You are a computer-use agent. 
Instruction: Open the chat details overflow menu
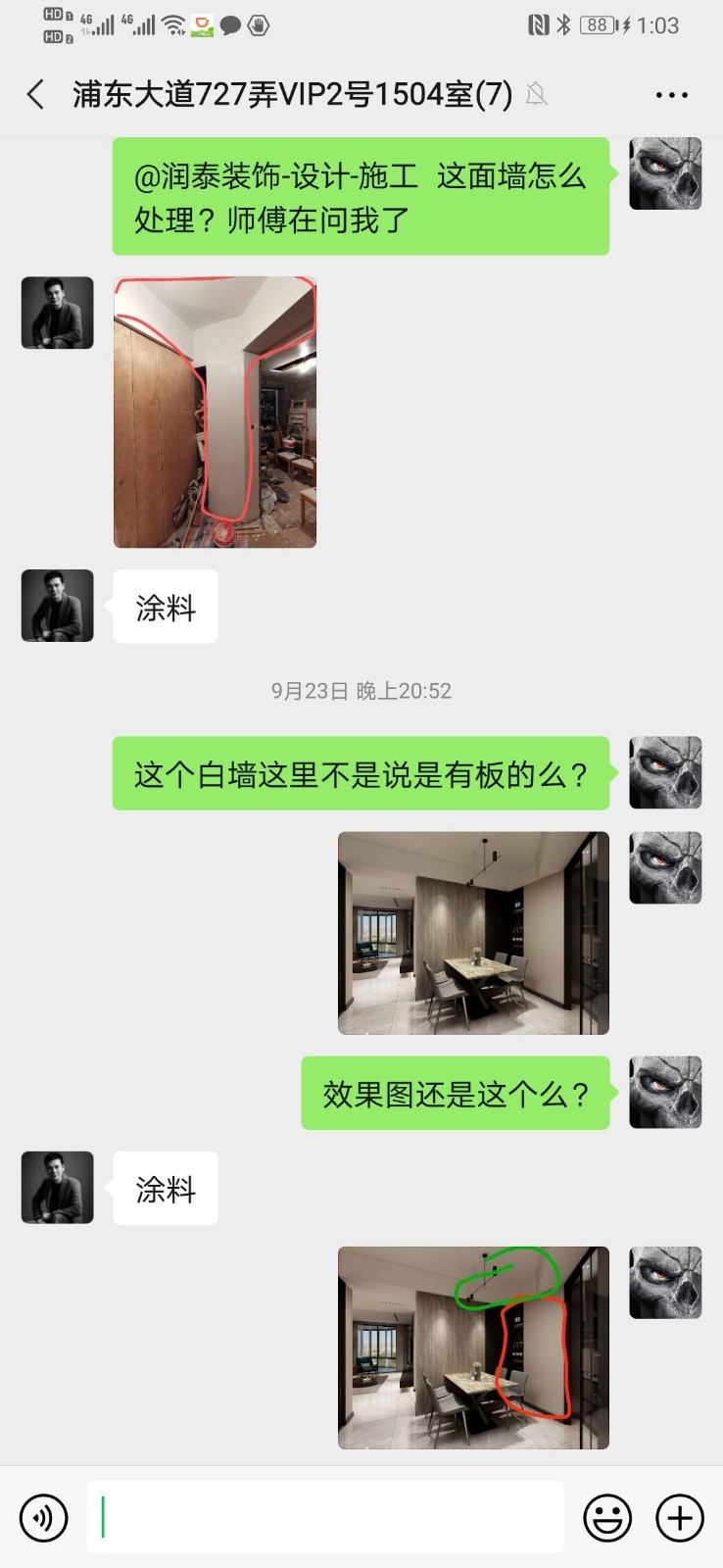tap(671, 95)
